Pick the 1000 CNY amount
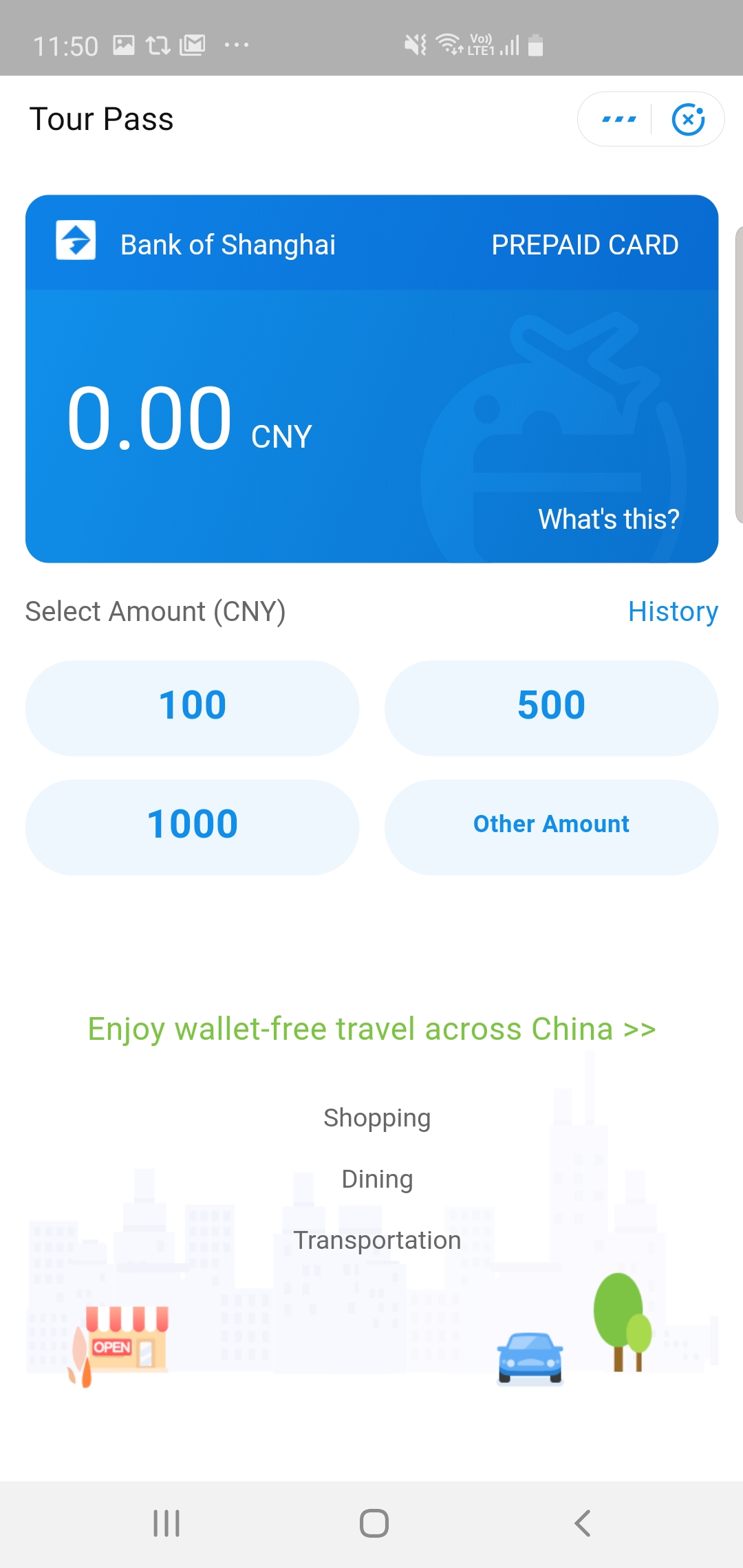Screen dimensions: 743x1568 point(193,826)
